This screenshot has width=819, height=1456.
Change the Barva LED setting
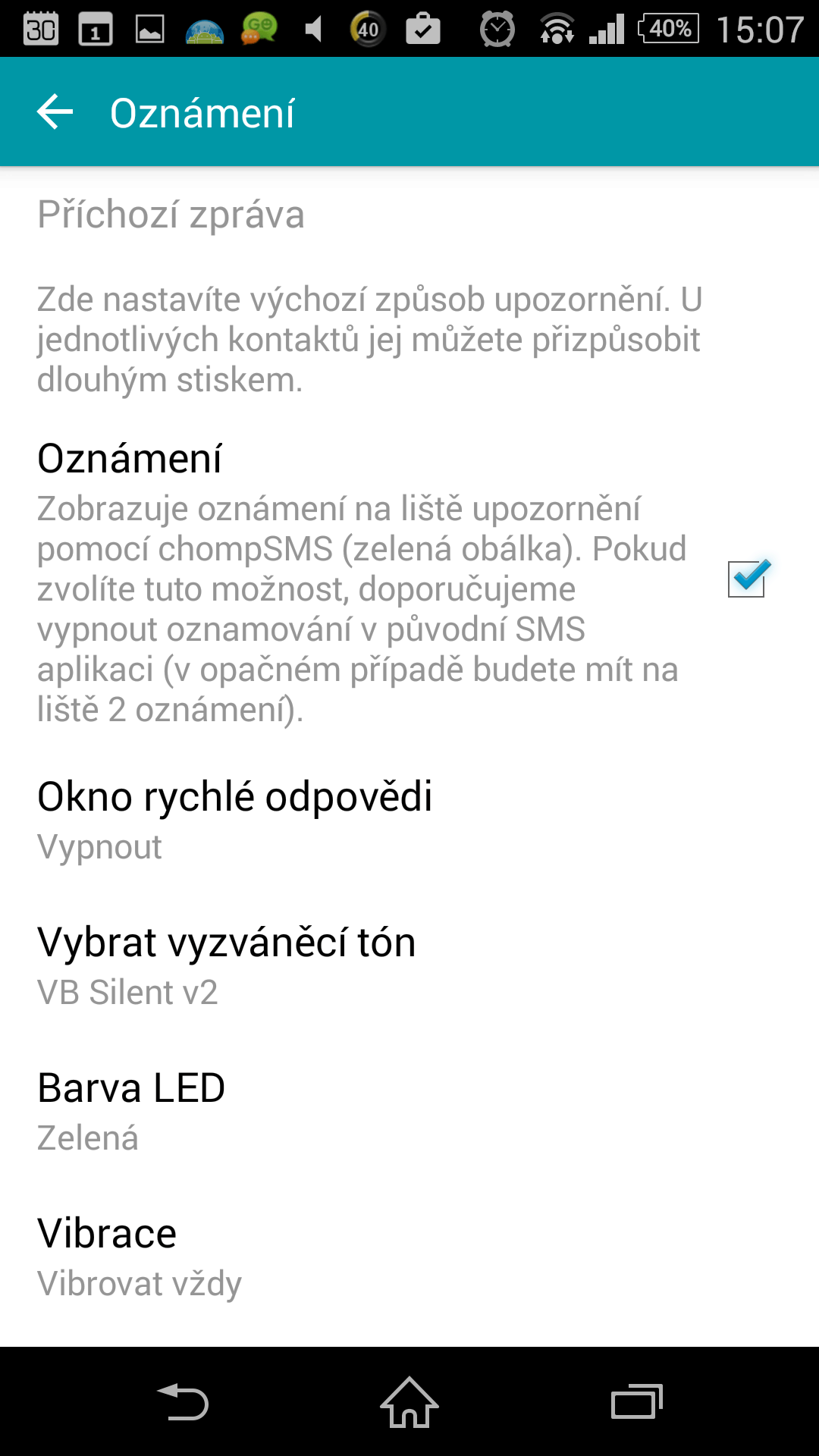click(x=409, y=1112)
